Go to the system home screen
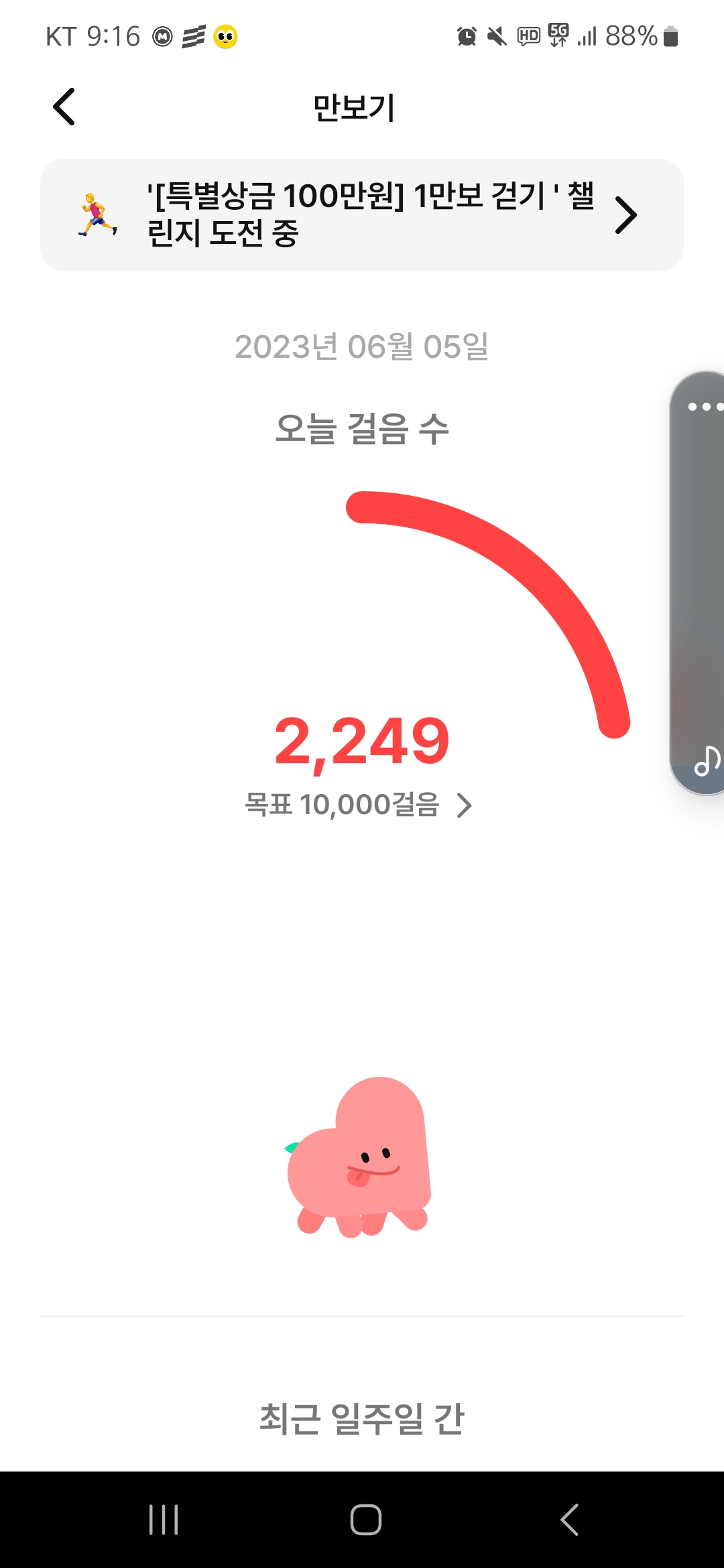This screenshot has width=724, height=1568. click(x=365, y=1519)
